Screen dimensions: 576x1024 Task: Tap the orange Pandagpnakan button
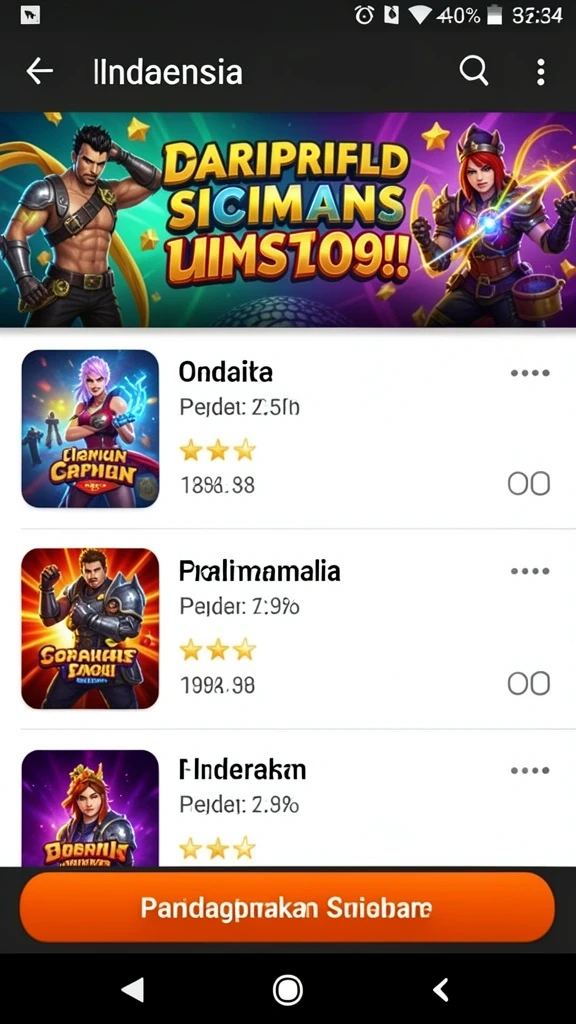click(x=287, y=908)
